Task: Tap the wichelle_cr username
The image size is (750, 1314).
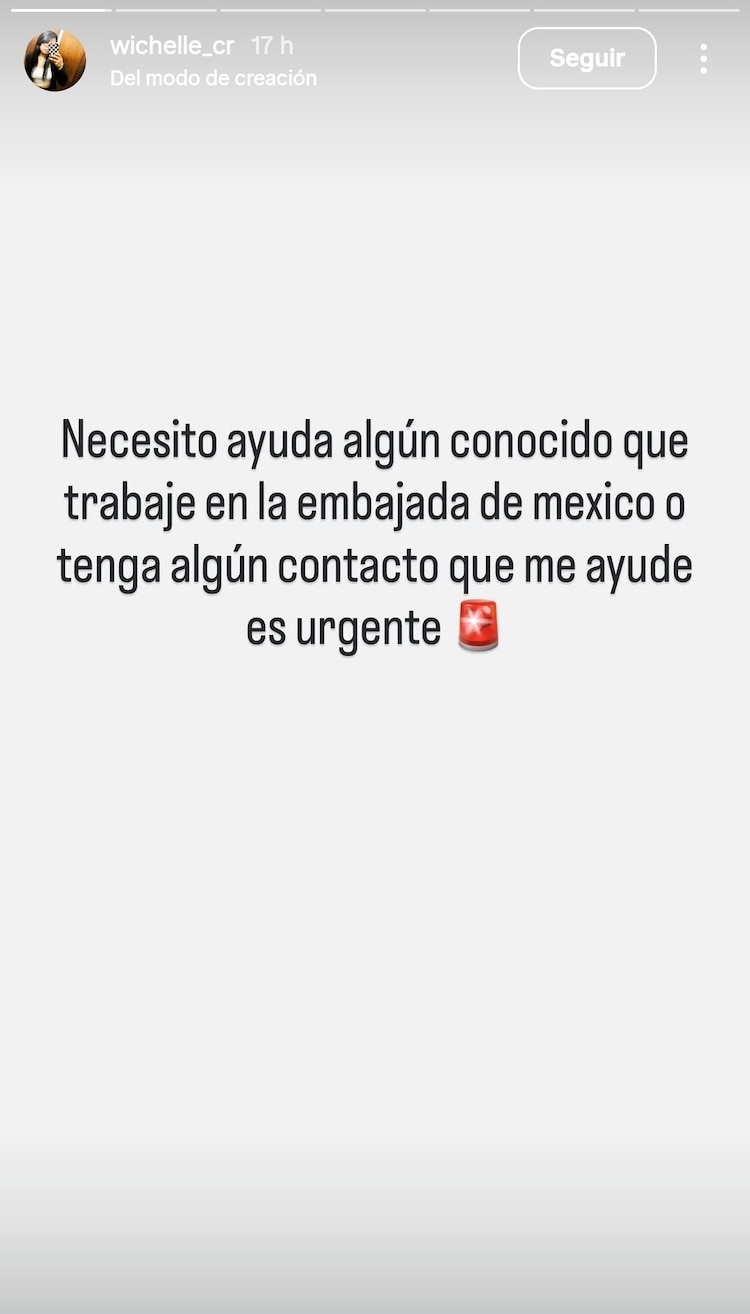Action: click(x=172, y=46)
